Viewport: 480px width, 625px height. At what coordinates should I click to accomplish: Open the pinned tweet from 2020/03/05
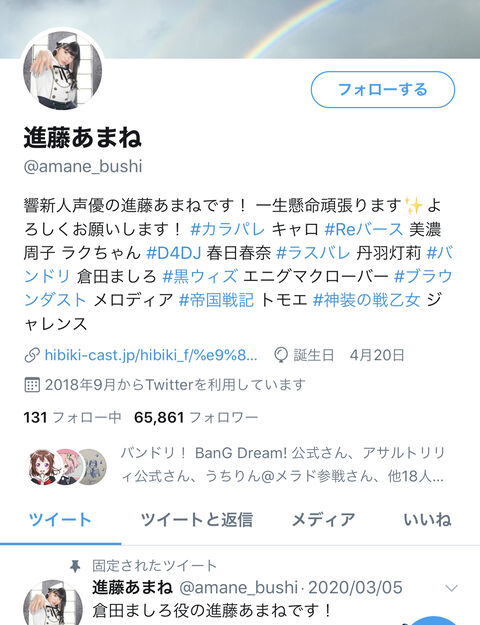click(x=247, y=599)
